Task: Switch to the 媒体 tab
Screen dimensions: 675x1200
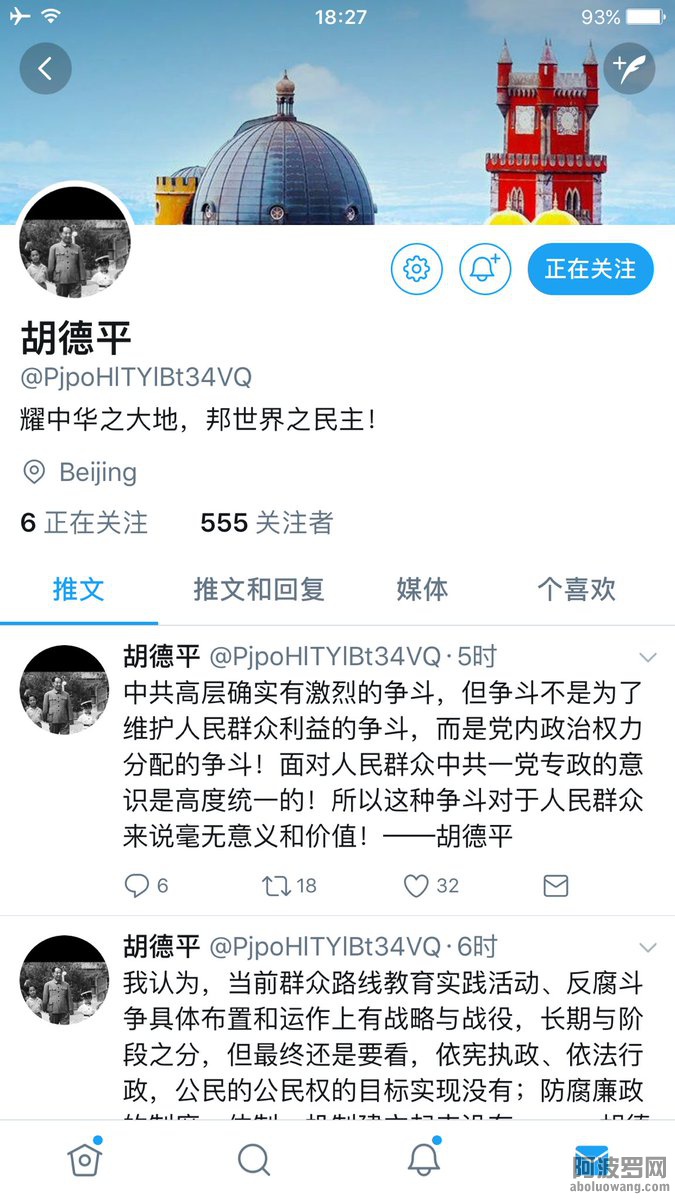Action: [x=422, y=589]
